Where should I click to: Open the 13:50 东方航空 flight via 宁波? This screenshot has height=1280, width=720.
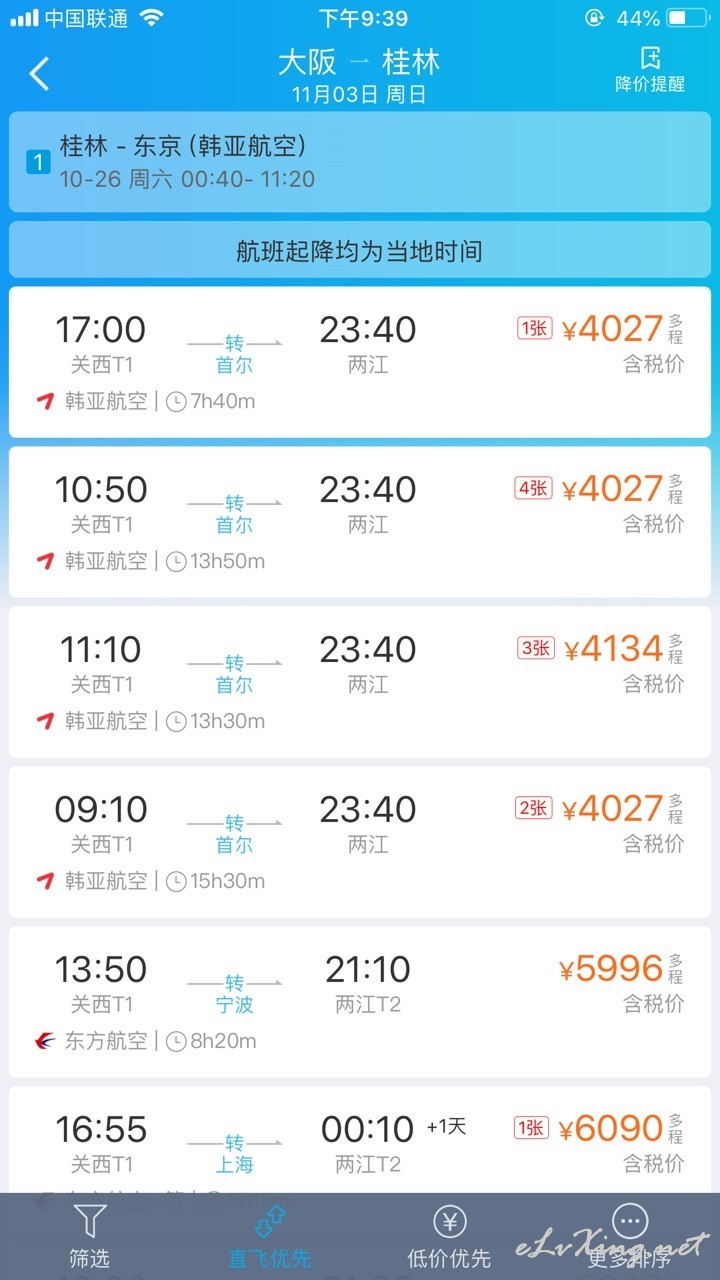pos(360,1002)
